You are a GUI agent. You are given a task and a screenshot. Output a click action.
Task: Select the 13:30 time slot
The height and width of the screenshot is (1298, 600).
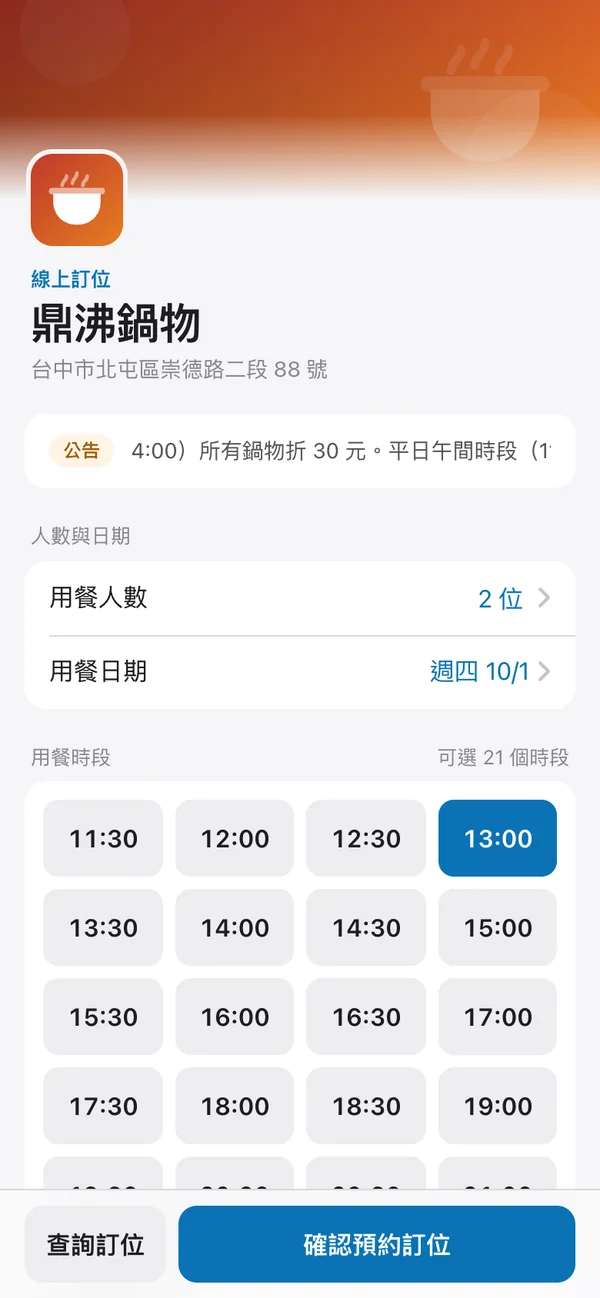click(103, 928)
